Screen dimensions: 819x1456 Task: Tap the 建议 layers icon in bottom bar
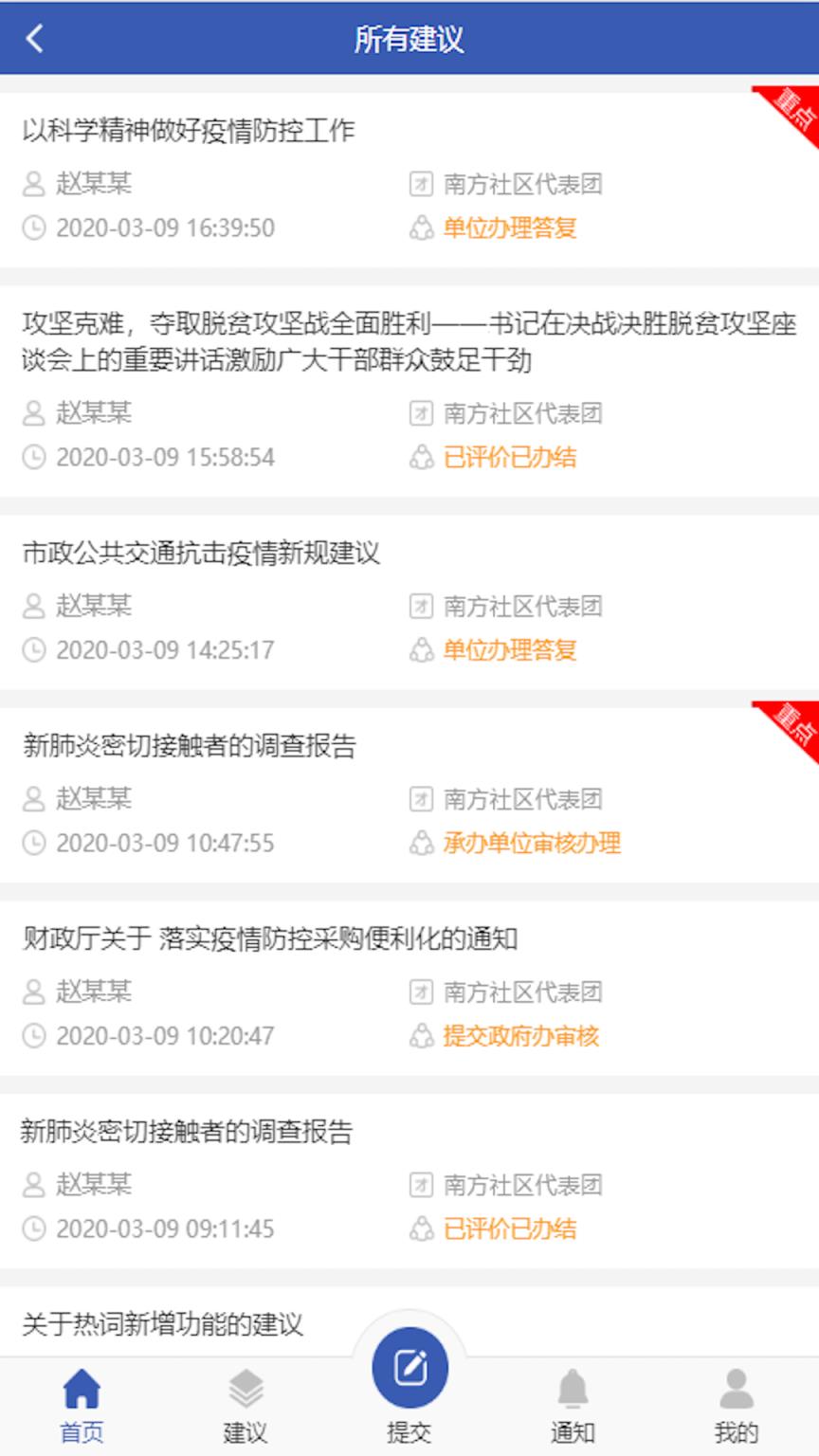246,1390
